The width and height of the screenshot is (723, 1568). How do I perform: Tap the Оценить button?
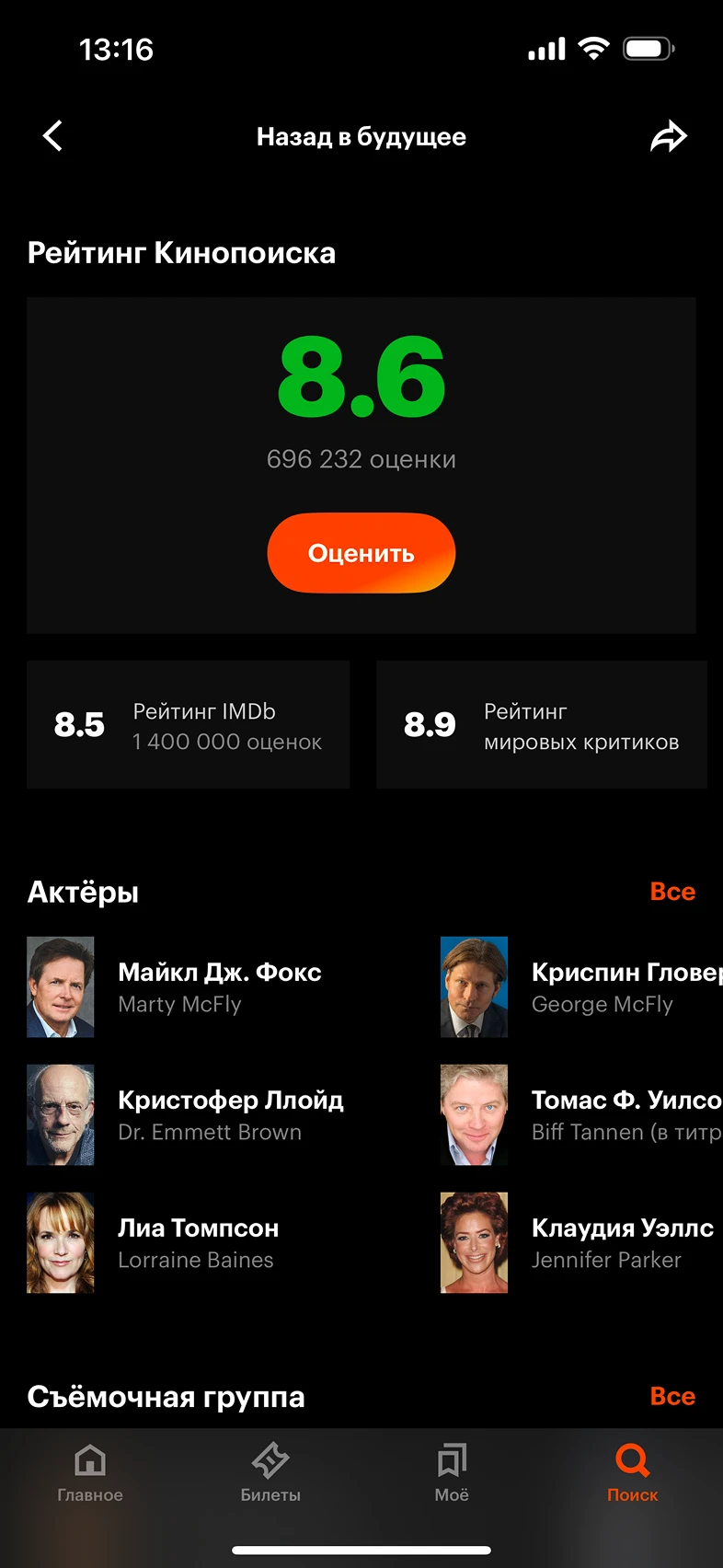(361, 553)
